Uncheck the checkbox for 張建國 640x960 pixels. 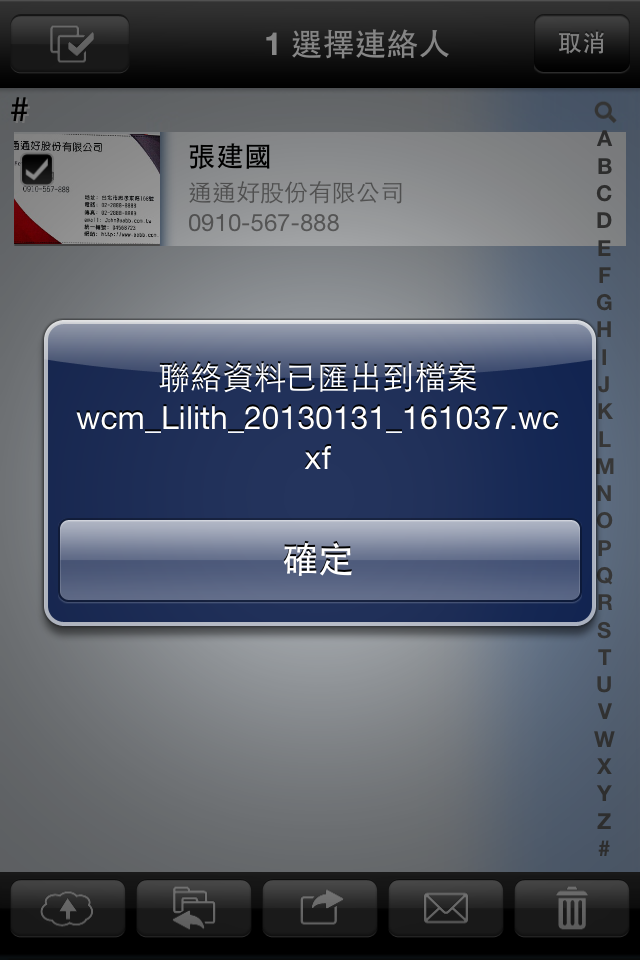37,170
